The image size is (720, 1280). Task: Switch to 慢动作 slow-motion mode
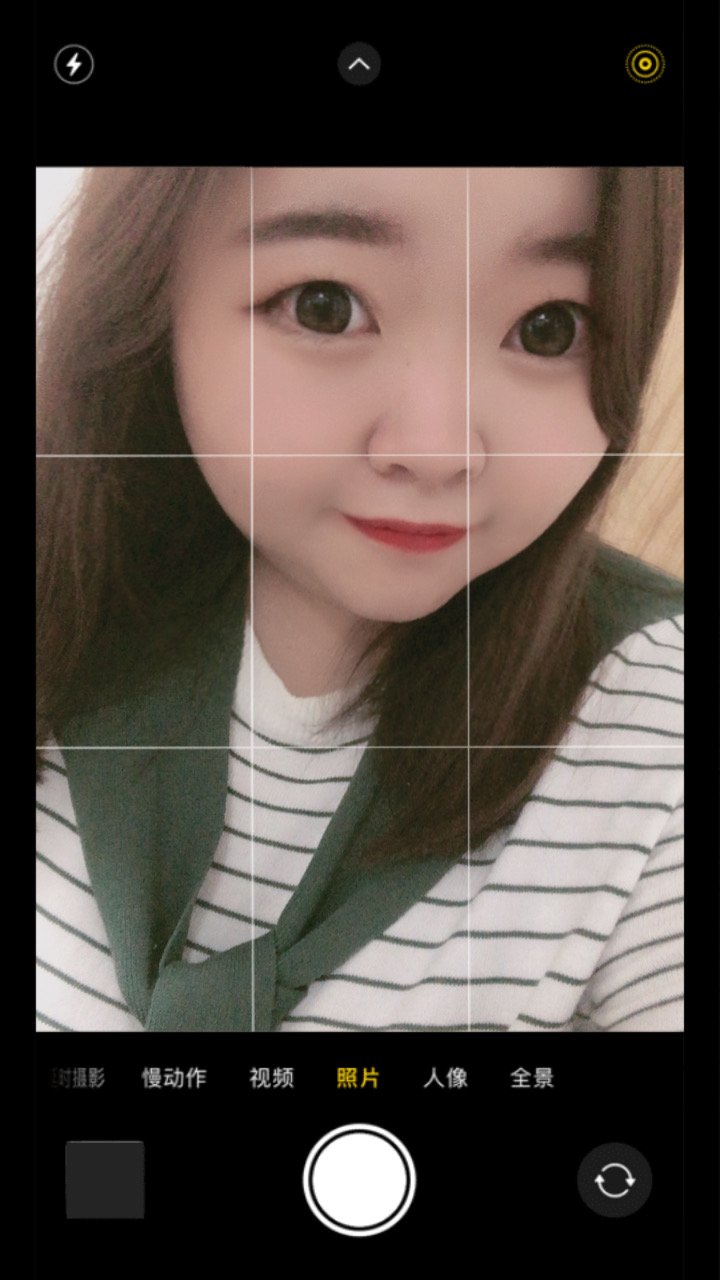174,1078
